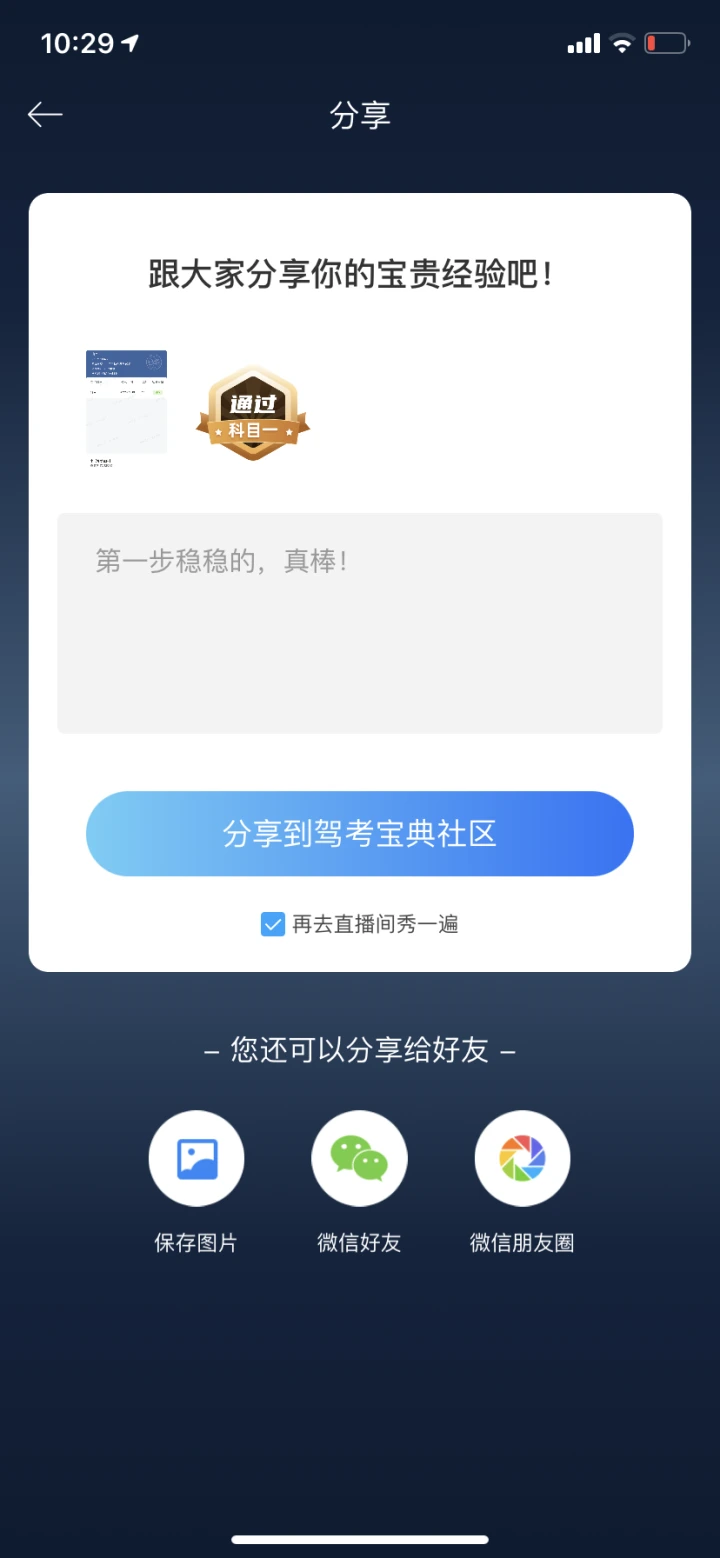Share to the 驾考宝典社区 community
The height and width of the screenshot is (1558, 720).
pos(360,834)
